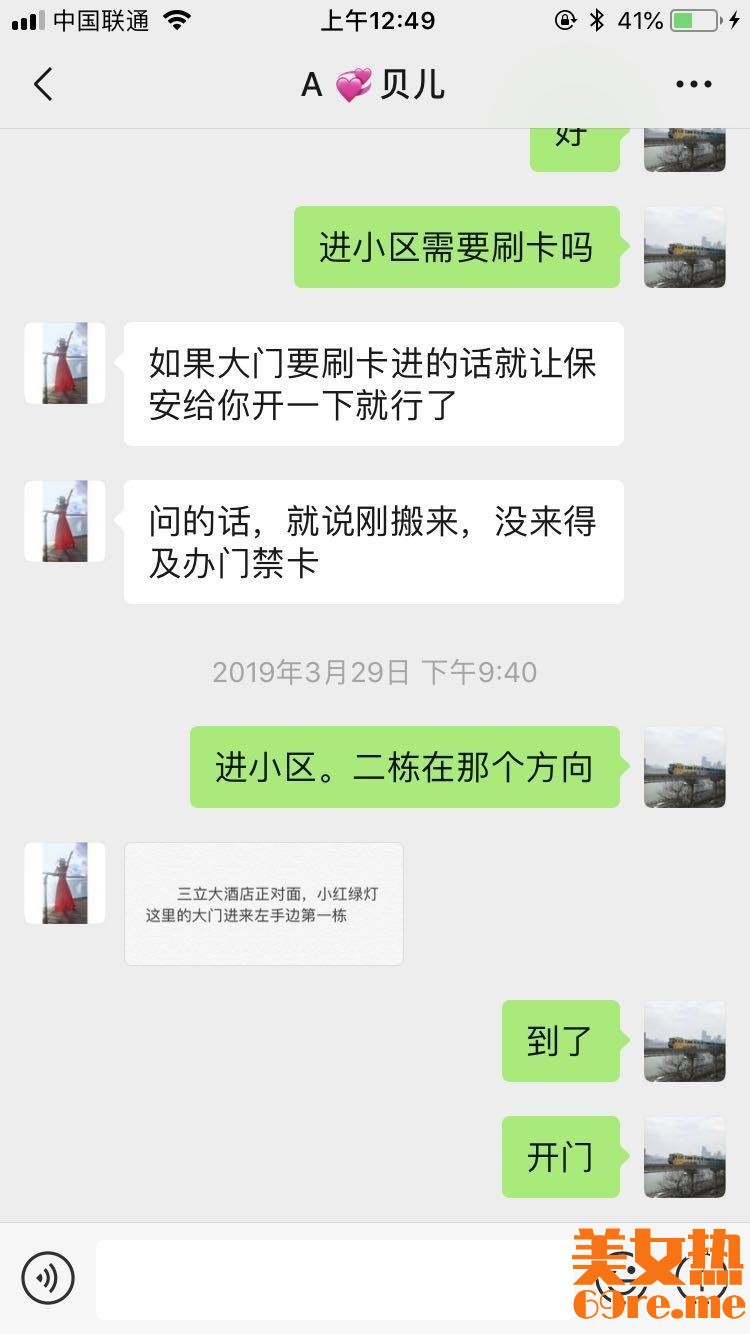
Task: Switch to voice message input
Action: point(48,1277)
